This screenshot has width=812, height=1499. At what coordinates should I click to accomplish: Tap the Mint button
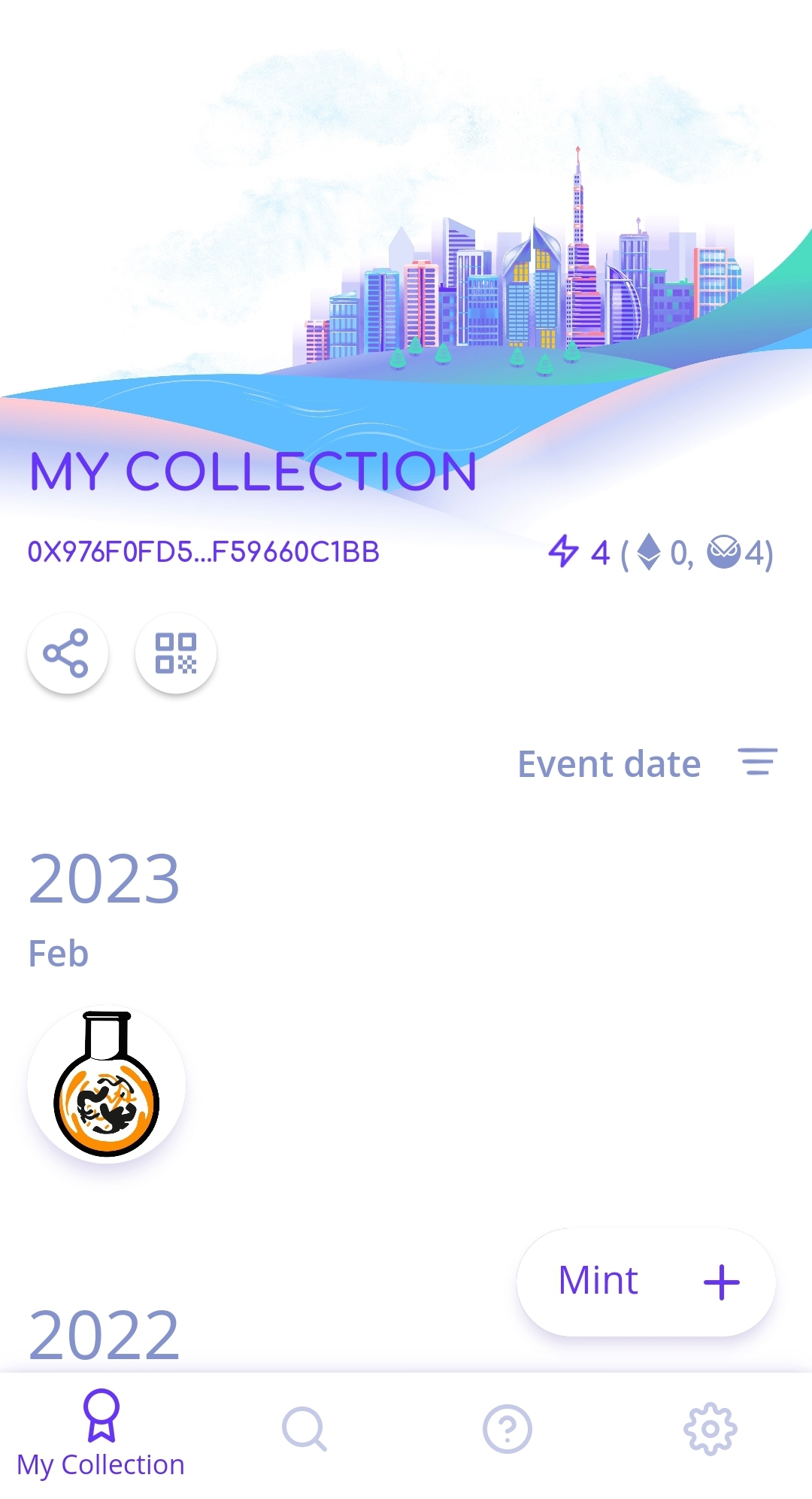pos(646,1282)
